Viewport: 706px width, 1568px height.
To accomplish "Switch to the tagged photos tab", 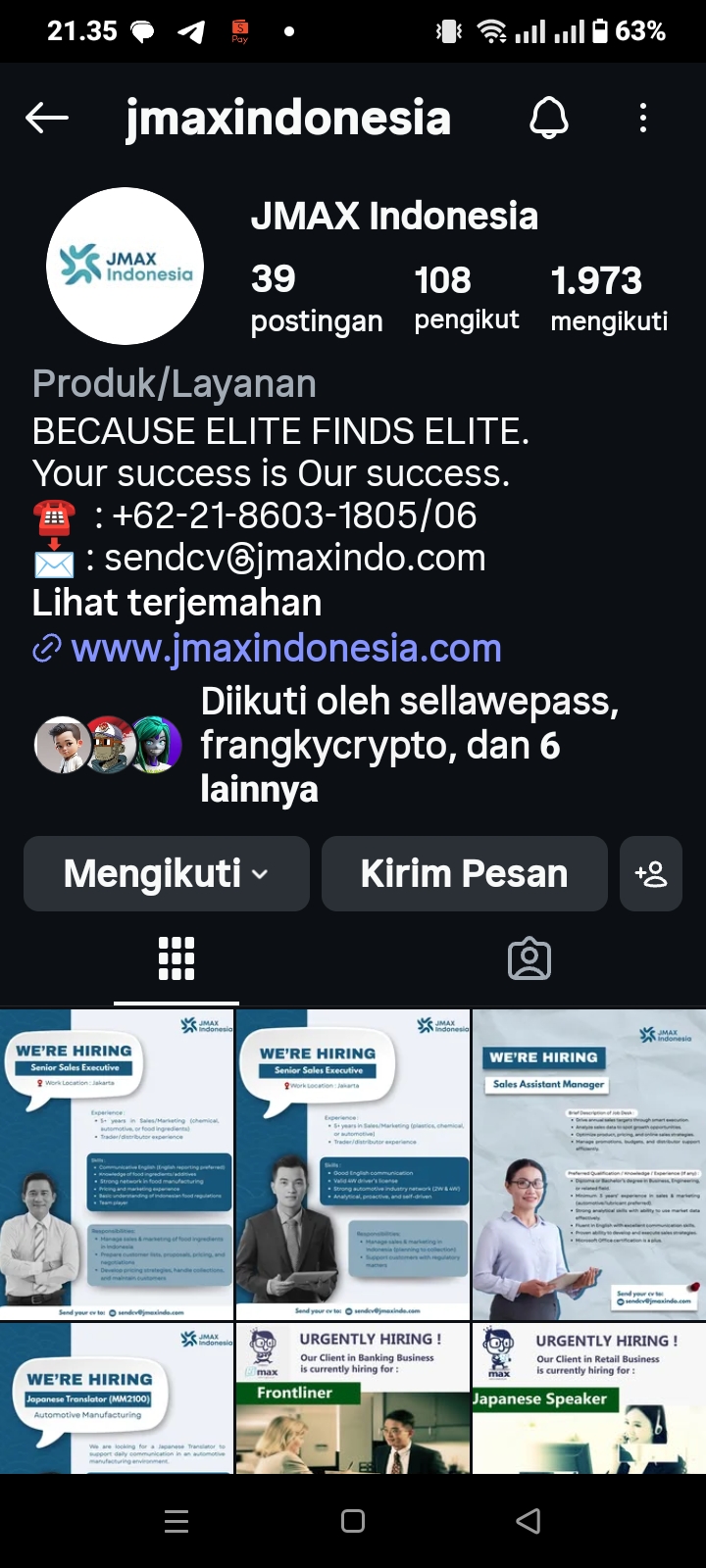I will 529,958.
